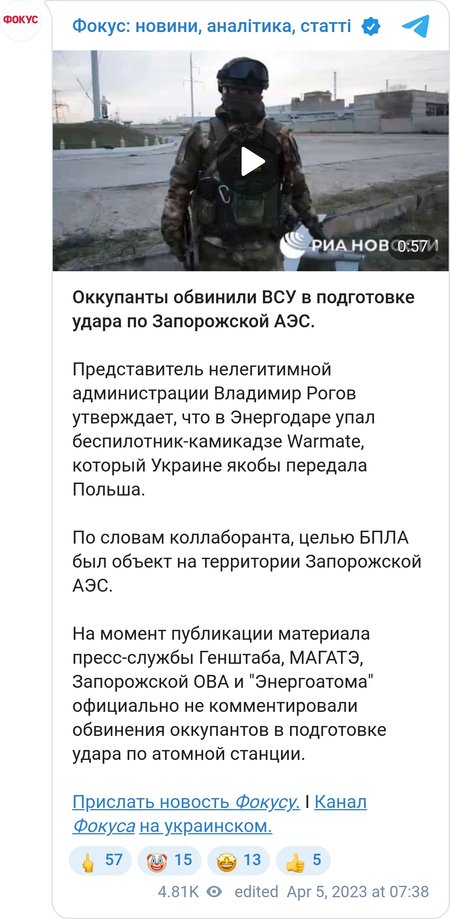Play the embedded video

250,161
